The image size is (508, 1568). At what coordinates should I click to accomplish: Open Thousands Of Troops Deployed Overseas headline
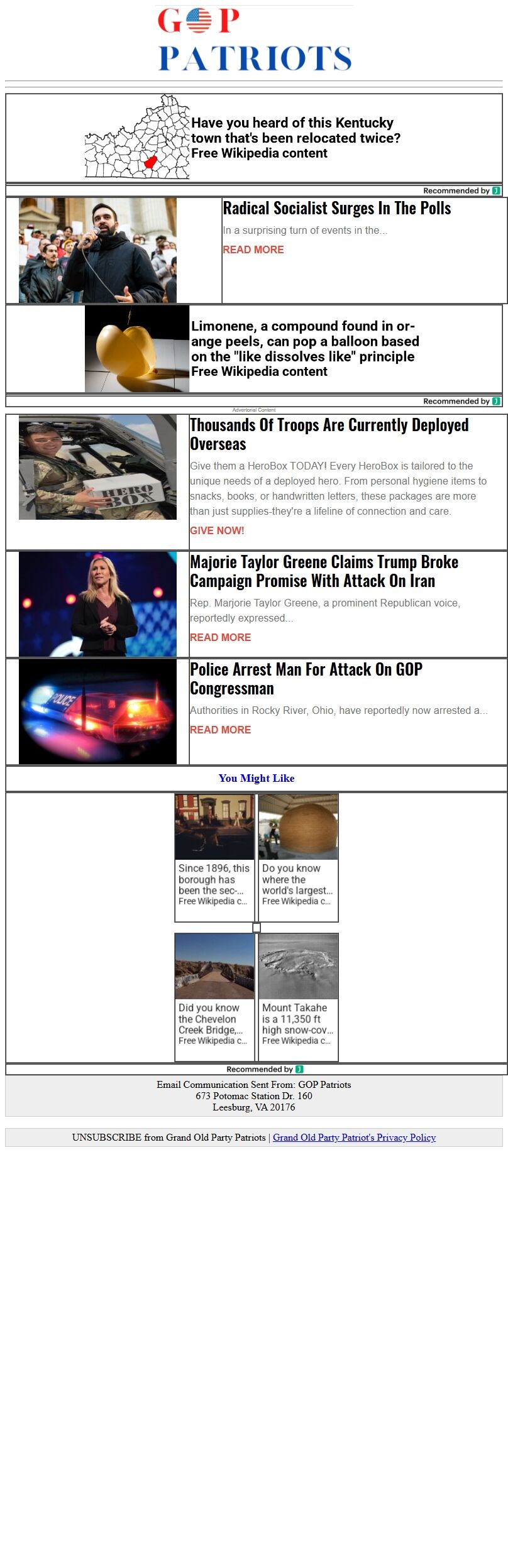[329, 434]
